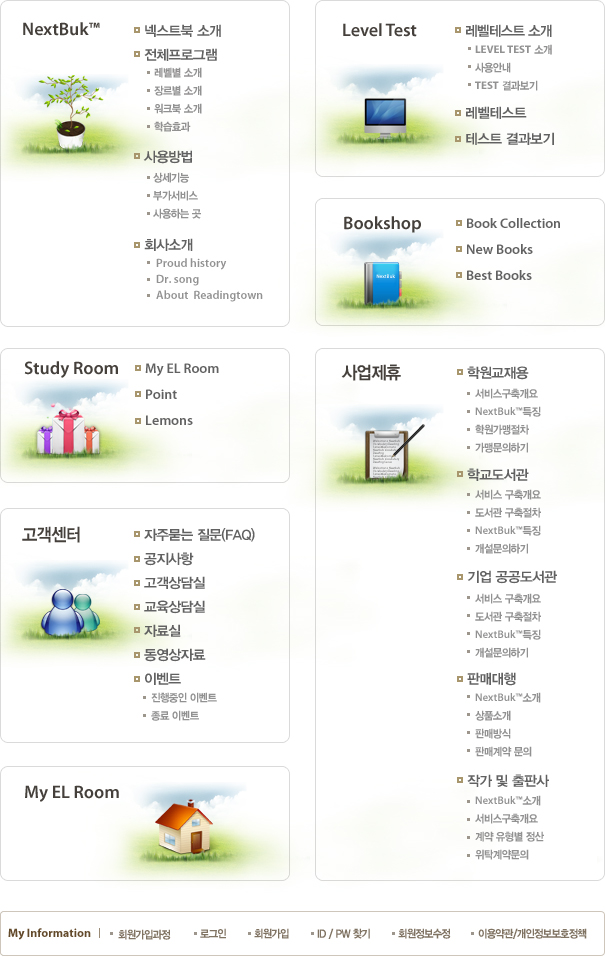605x957 pixels.
Task: Open the 레벨테스트 소개 link
Action: click(x=508, y=31)
